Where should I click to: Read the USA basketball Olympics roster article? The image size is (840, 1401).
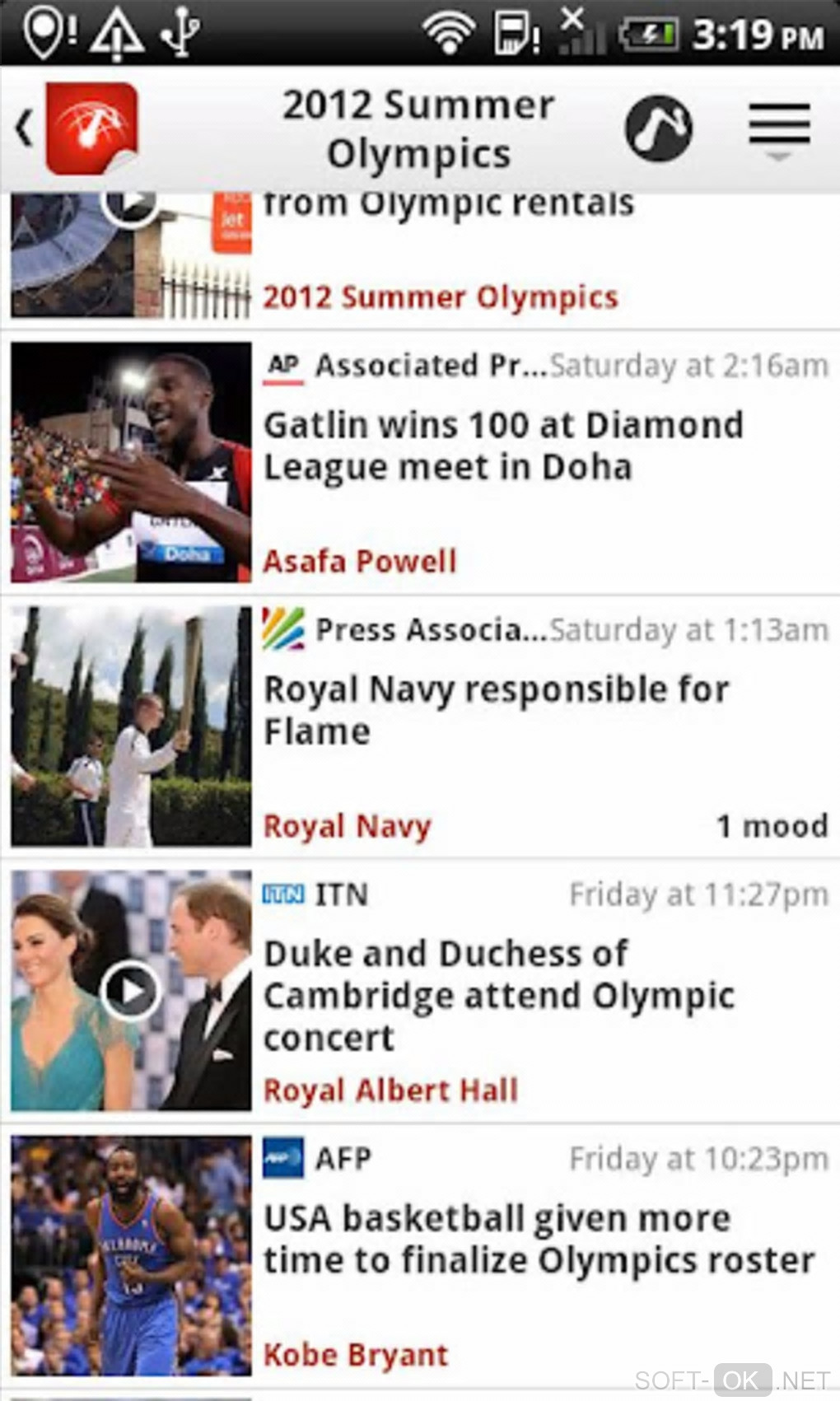(539, 1239)
